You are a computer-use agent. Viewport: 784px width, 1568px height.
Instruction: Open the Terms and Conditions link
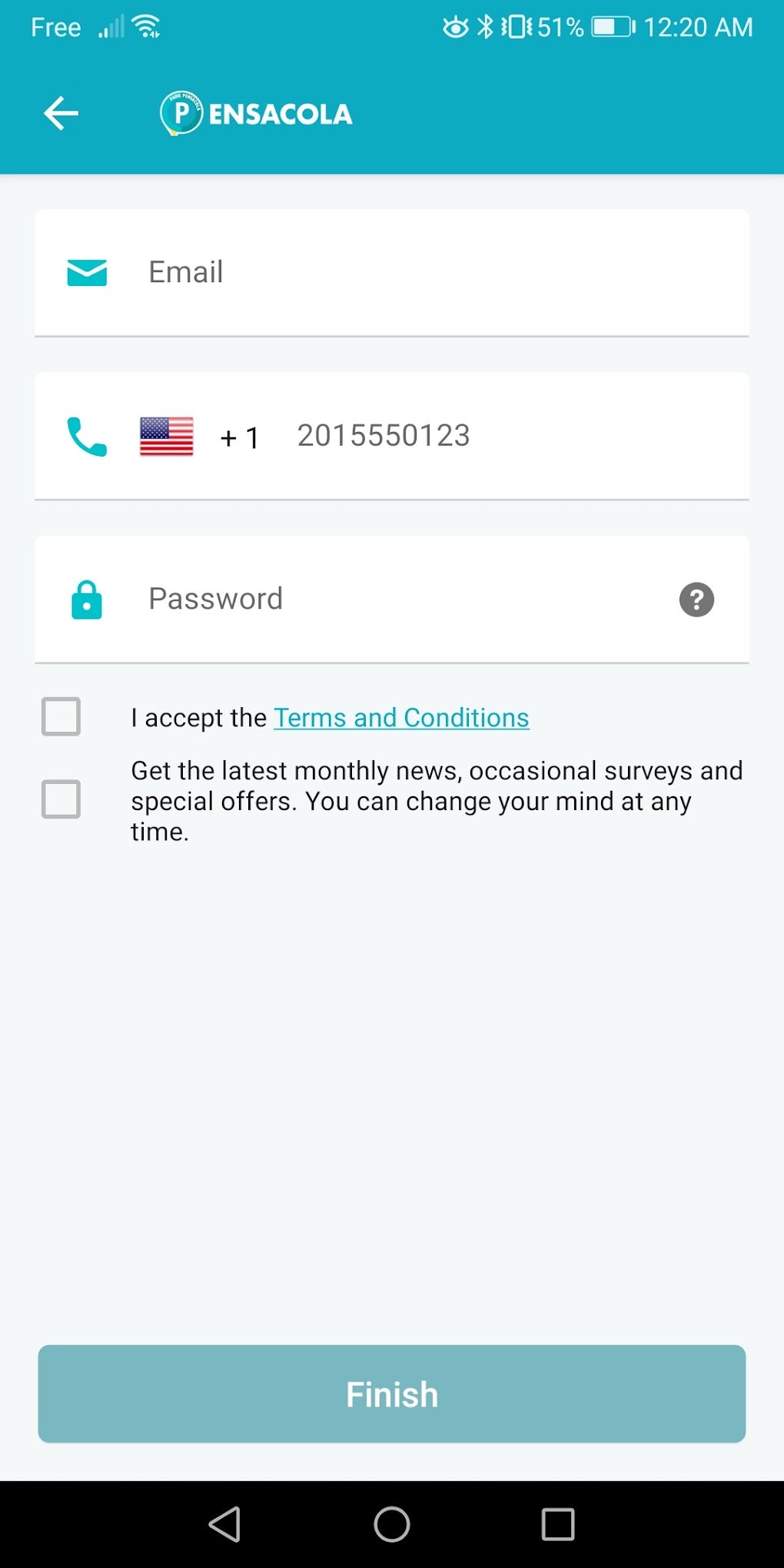[x=401, y=718]
